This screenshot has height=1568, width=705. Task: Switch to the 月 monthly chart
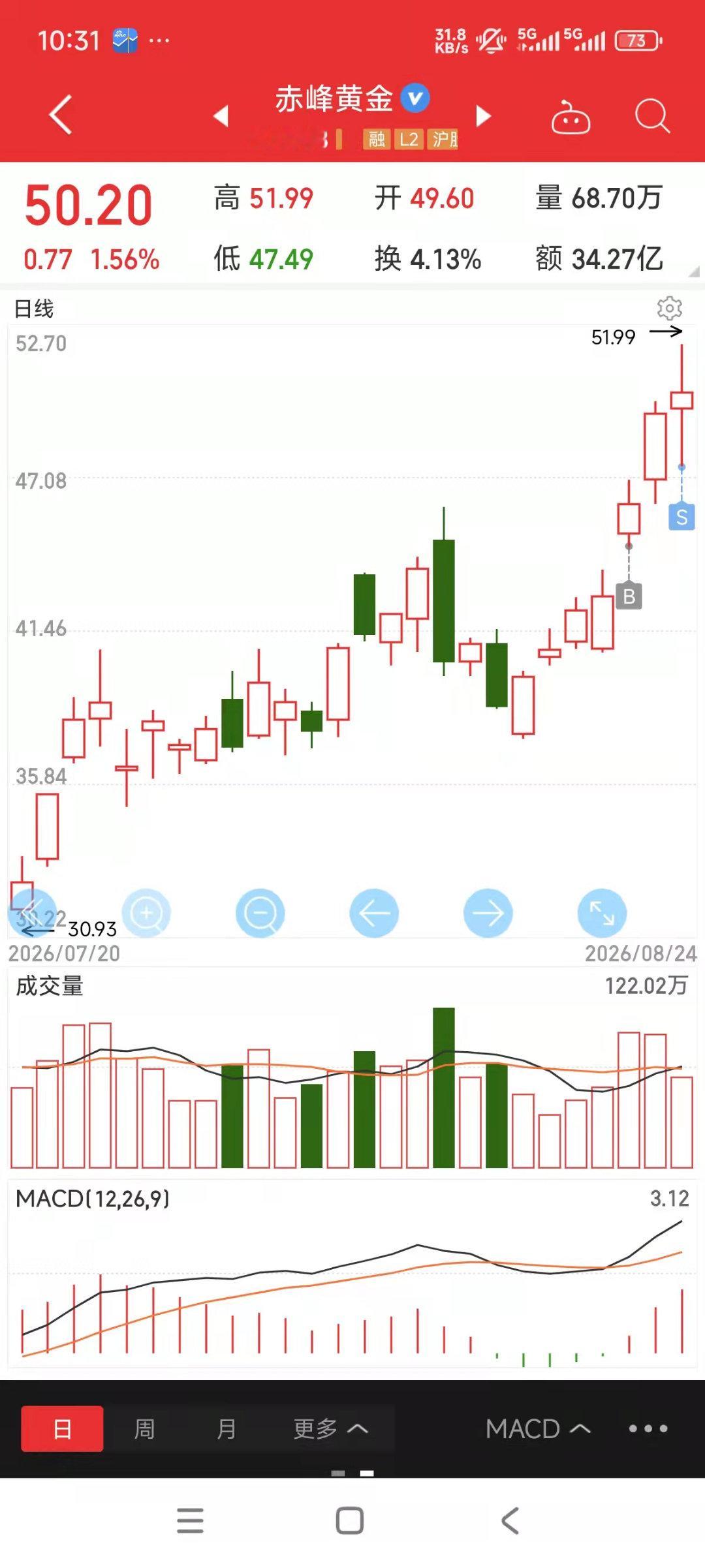pyautogui.click(x=226, y=1428)
